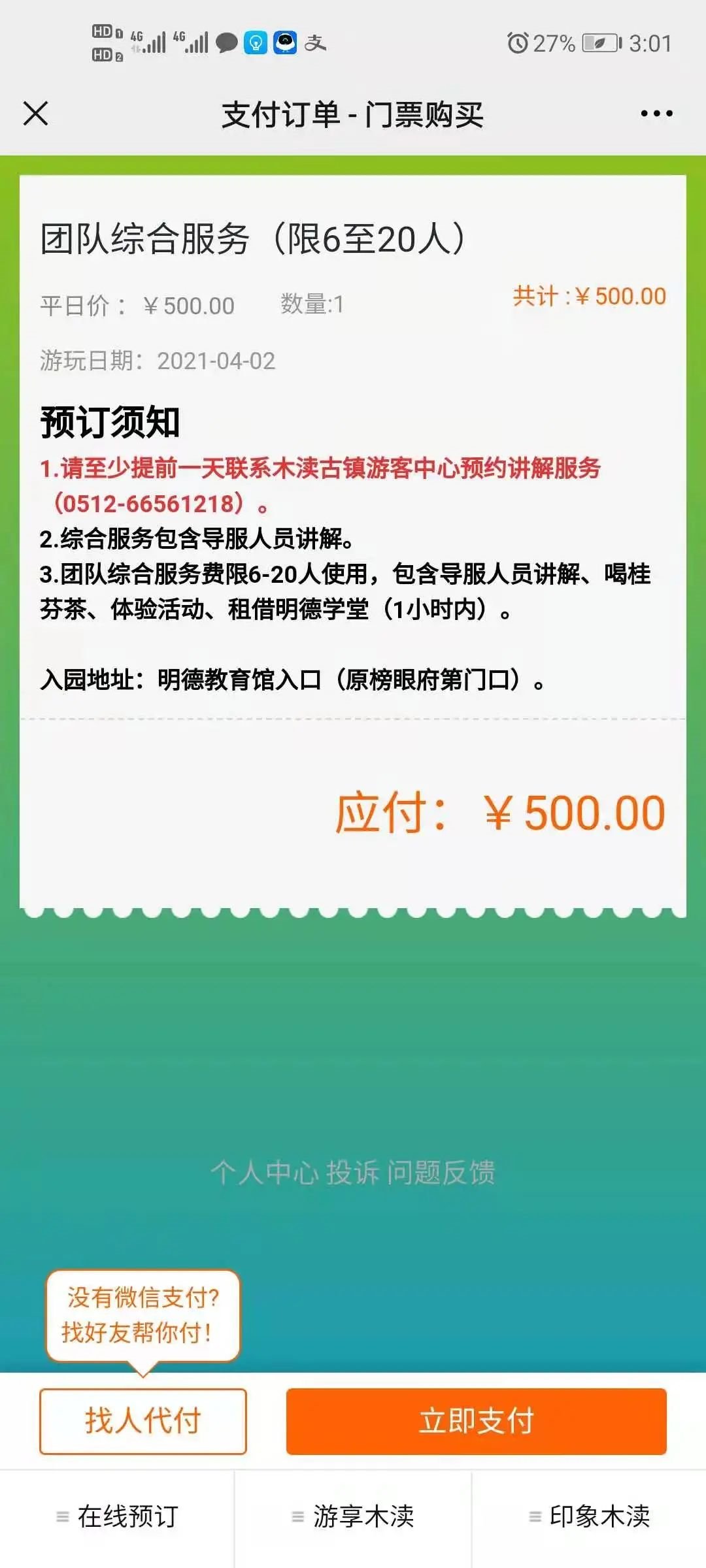Tap 立即支付 to pay now

476,1421
